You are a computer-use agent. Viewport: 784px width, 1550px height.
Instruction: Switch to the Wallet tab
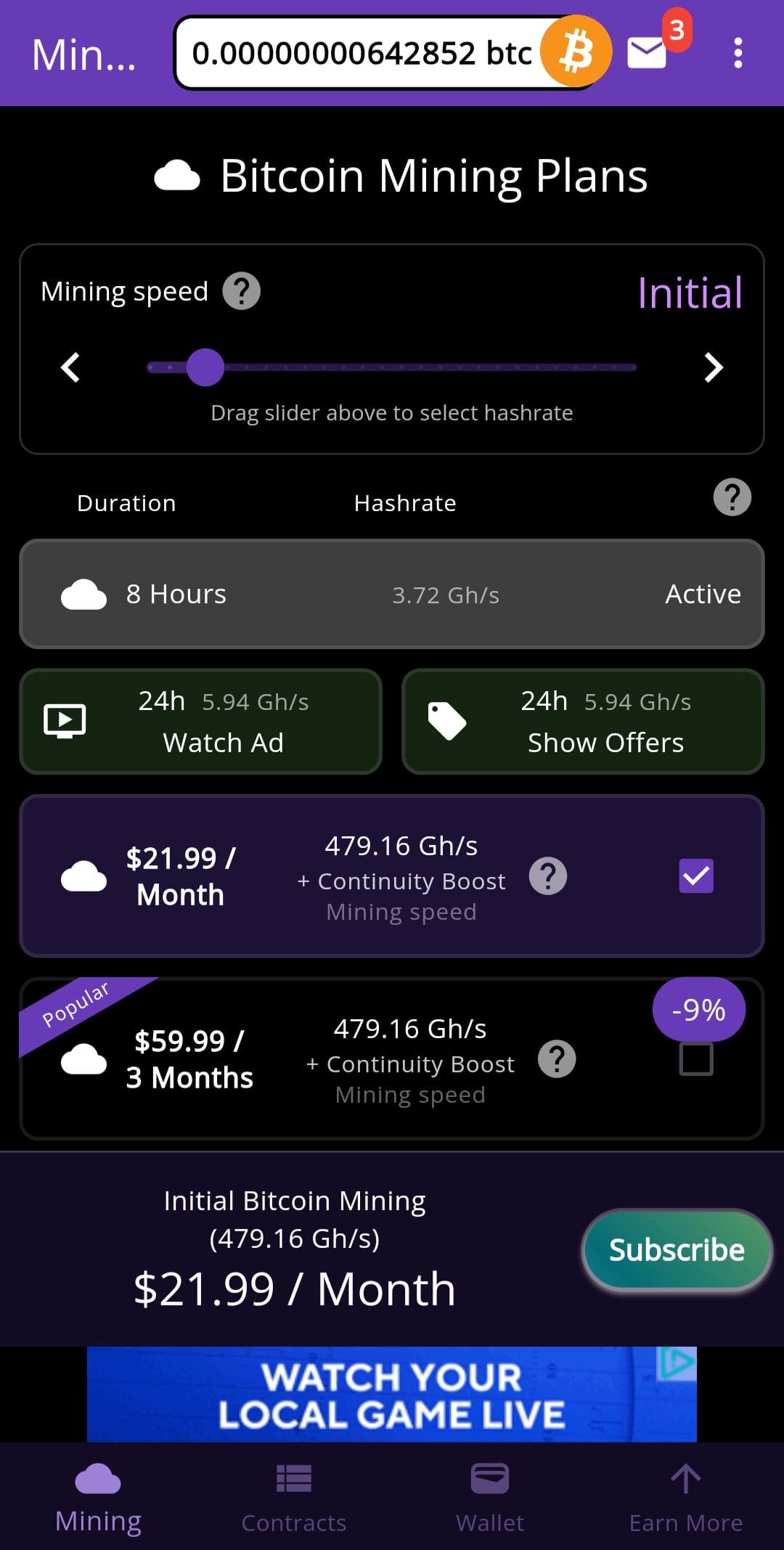[x=490, y=1497]
